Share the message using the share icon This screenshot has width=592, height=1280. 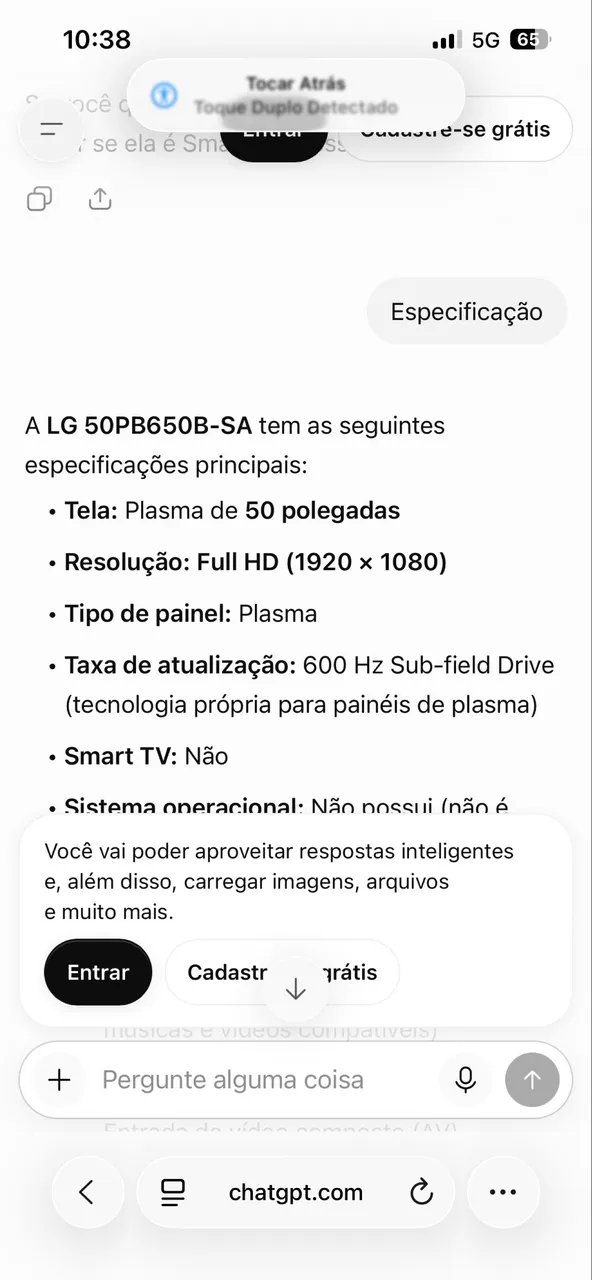tap(100, 199)
